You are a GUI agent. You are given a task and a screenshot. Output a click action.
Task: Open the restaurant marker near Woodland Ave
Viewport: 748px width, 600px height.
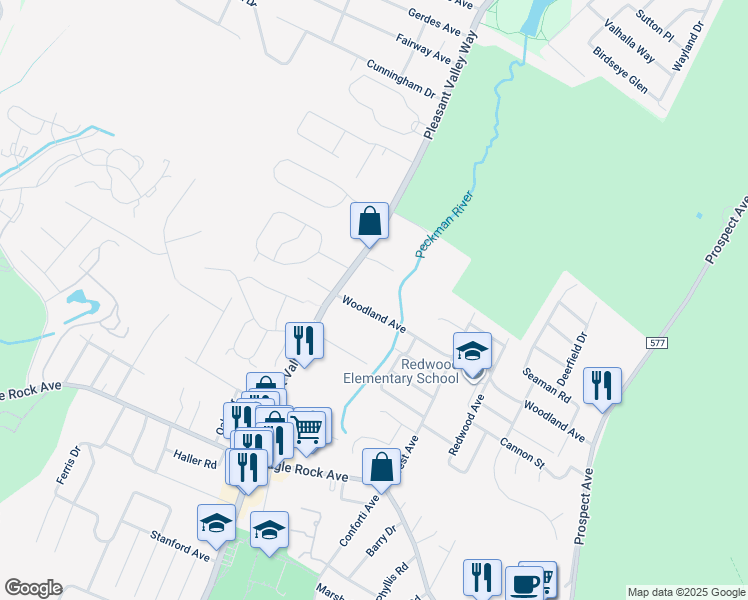click(304, 341)
